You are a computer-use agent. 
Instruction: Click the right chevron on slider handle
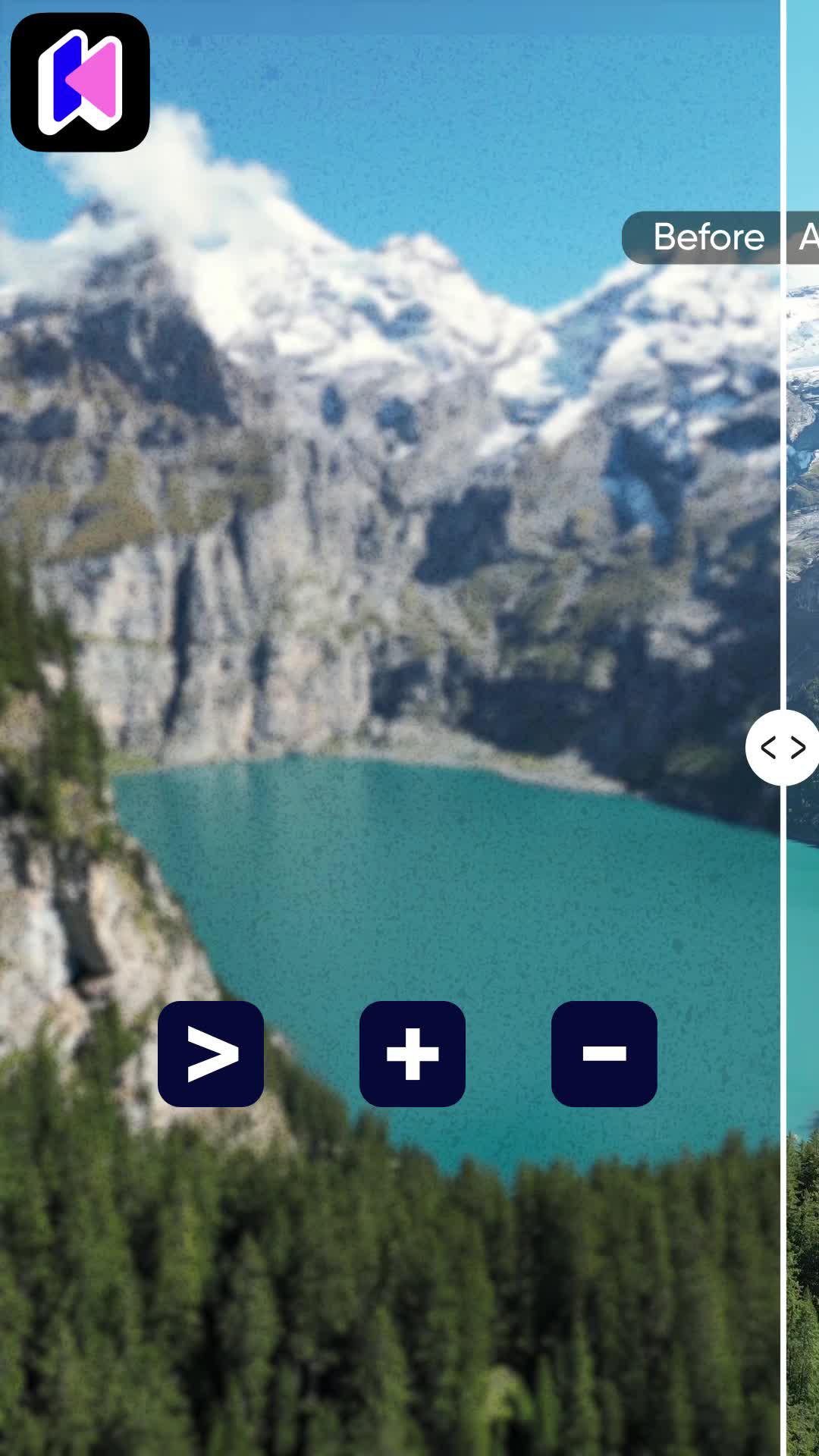[796, 747]
